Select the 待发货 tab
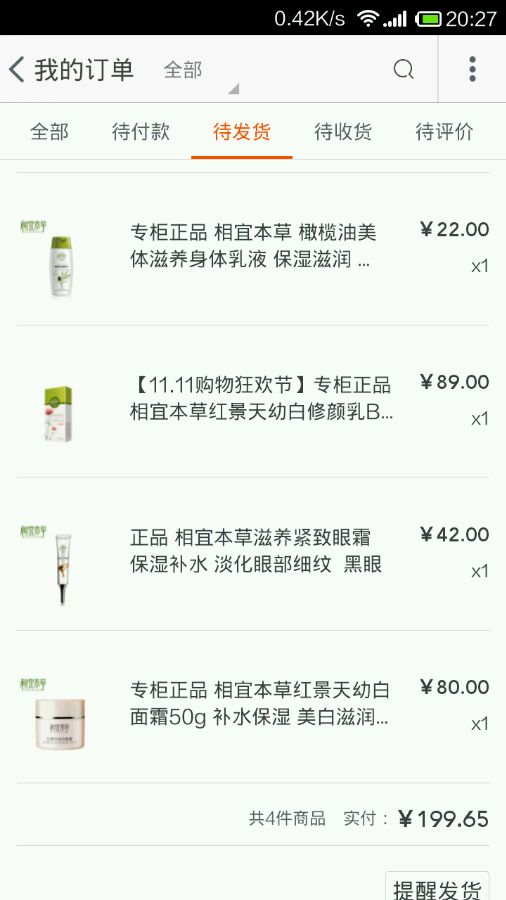506x900 pixels. pos(242,132)
